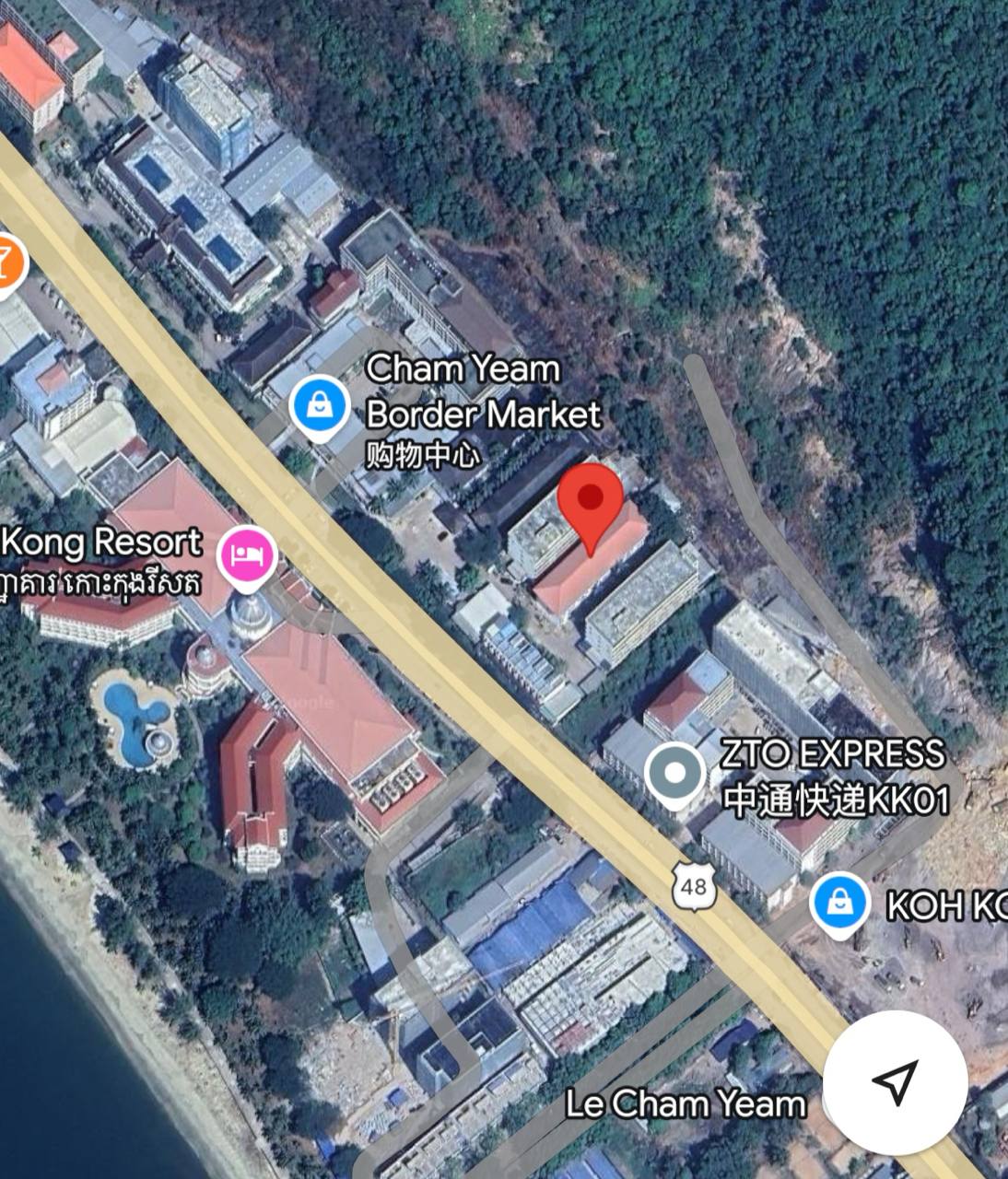The height and width of the screenshot is (1179, 1008).
Task: Click the Google watermark on the map
Action: tap(298, 702)
